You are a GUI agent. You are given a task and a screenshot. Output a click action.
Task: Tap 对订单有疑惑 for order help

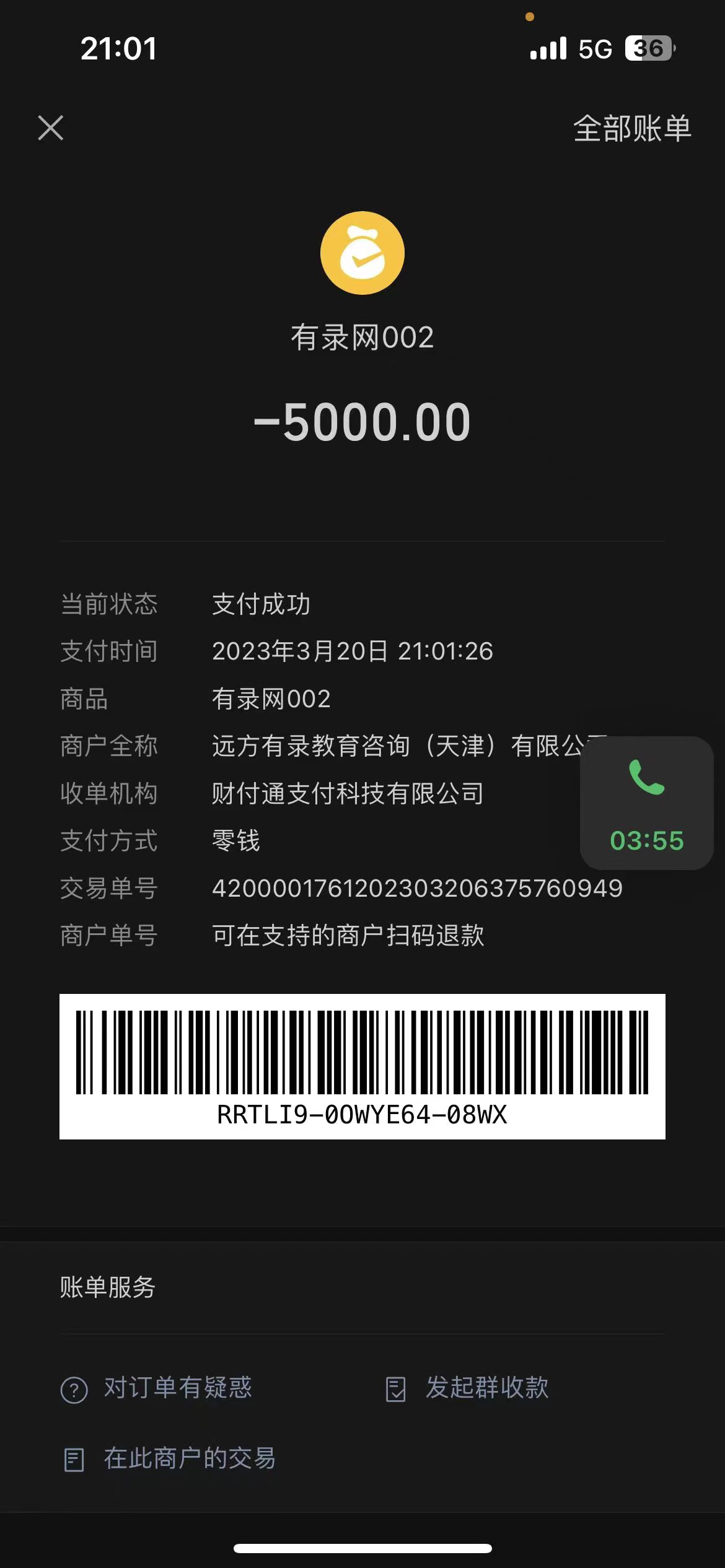tap(157, 1388)
